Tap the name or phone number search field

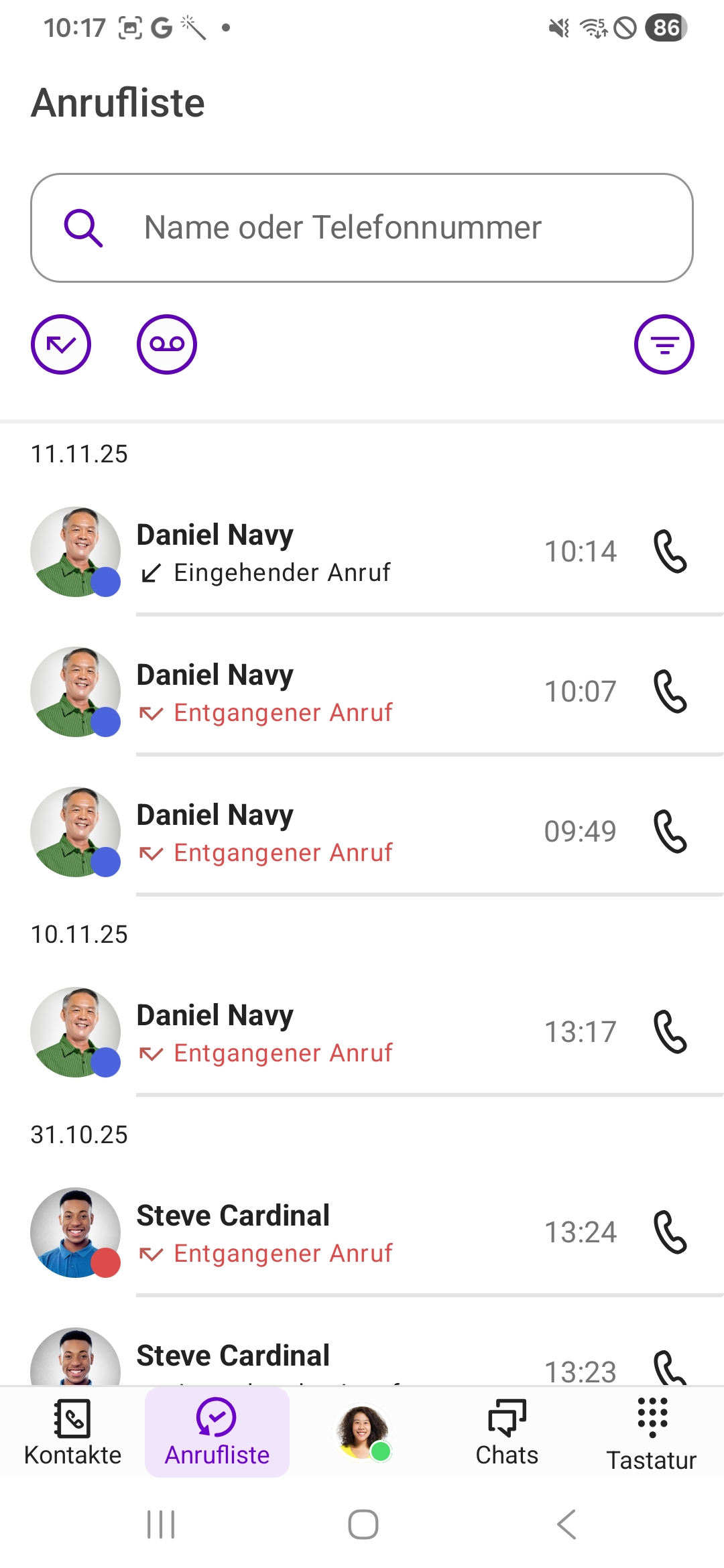click(x=362, y=228)
